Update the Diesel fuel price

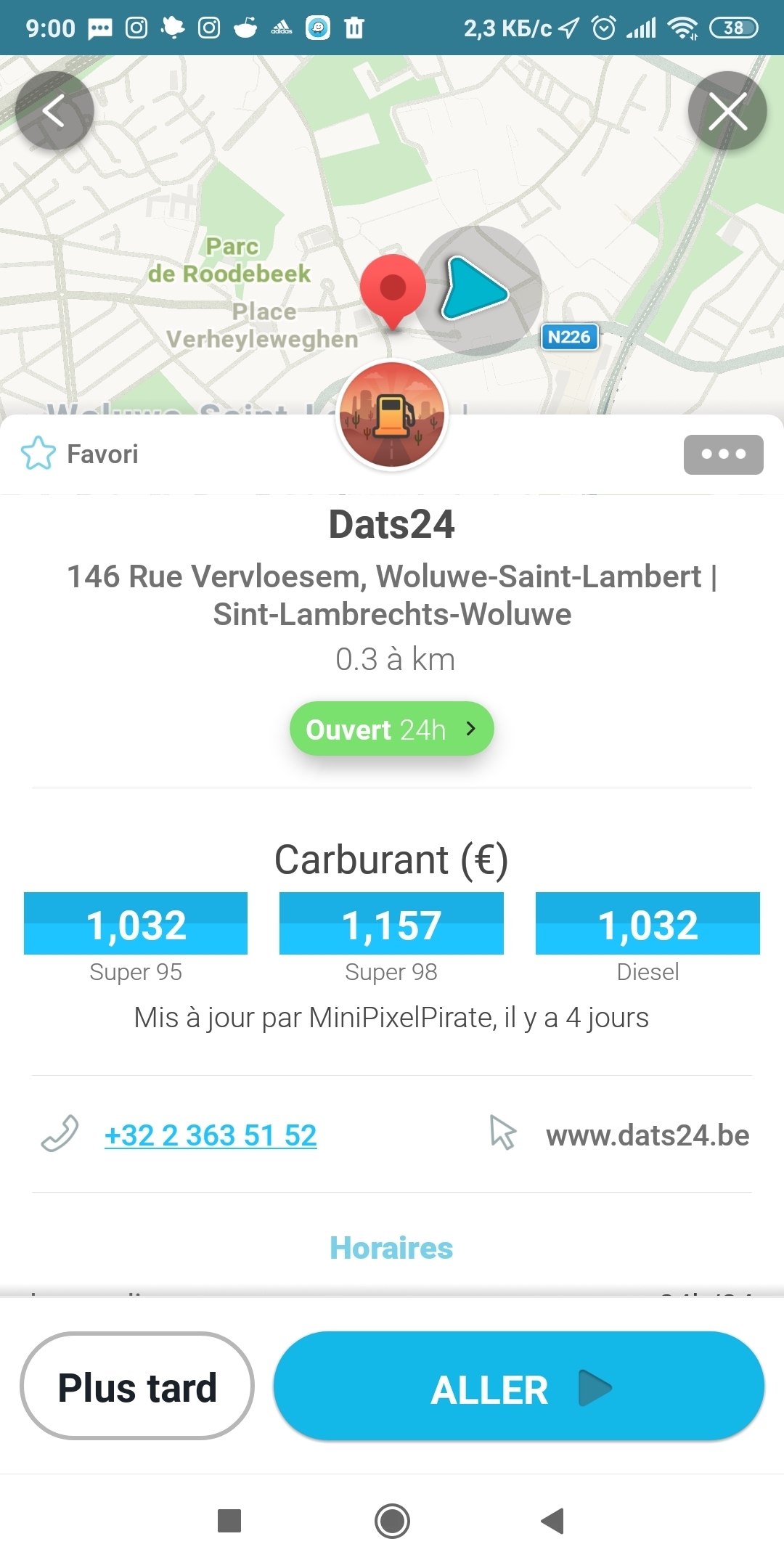coord(648,923)
